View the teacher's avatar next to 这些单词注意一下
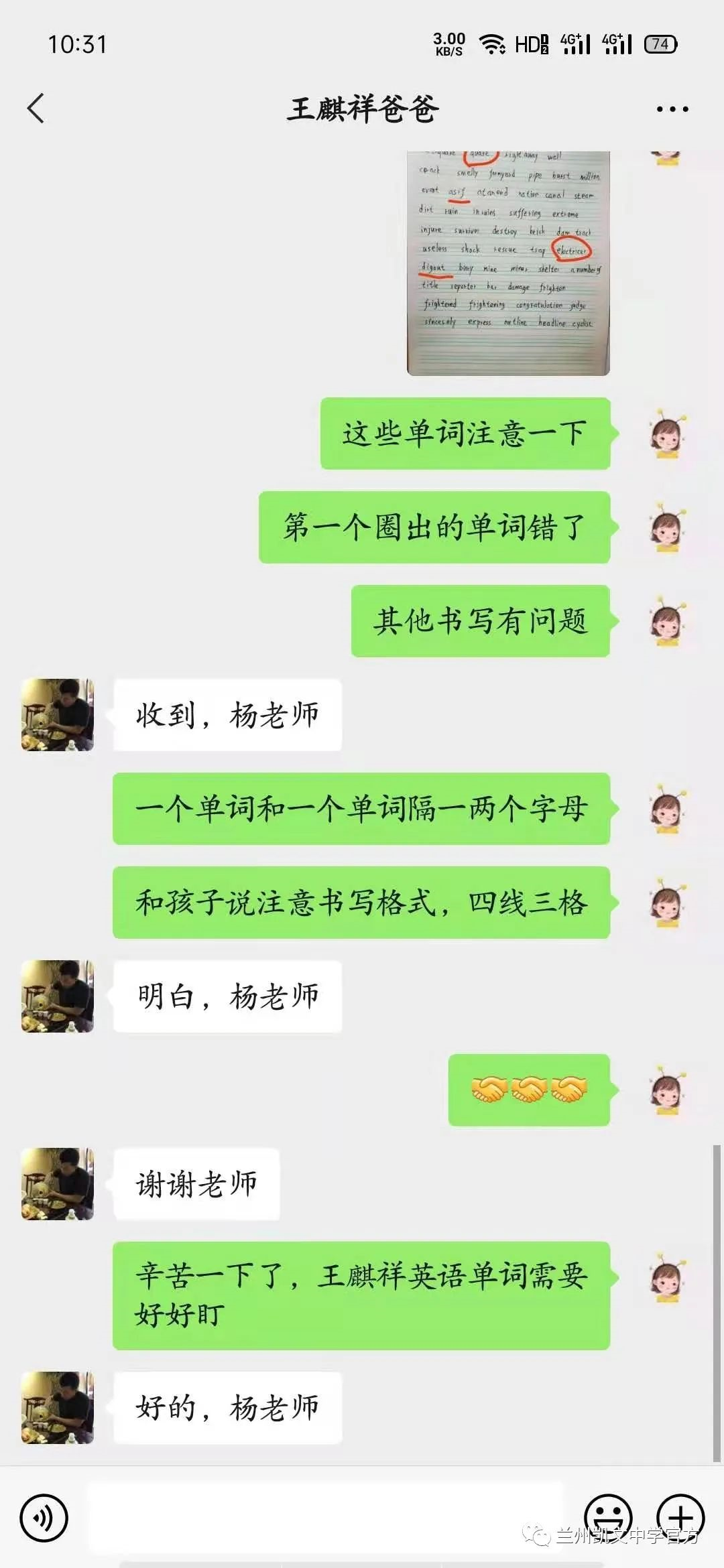Viewport: 724px width, 1568px height. (x=668, y=434)
